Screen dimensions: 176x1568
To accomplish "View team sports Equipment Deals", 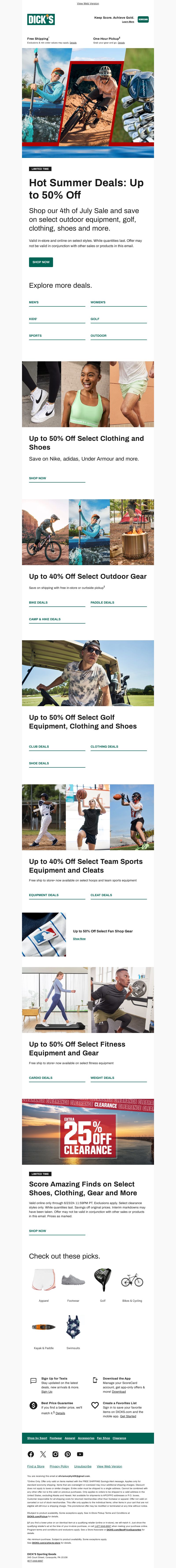I will coord(44,895).
